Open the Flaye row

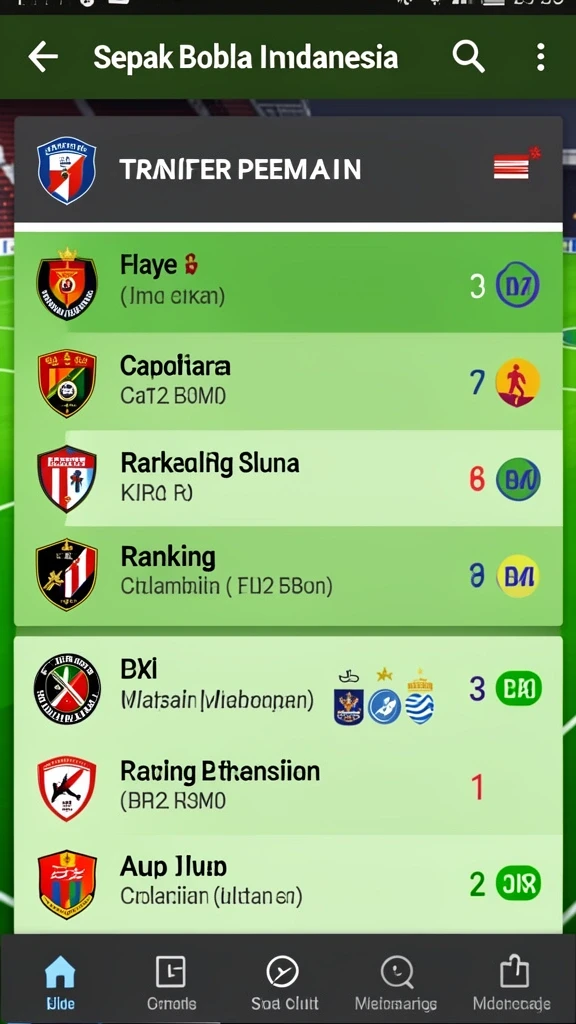pos(288,284)
